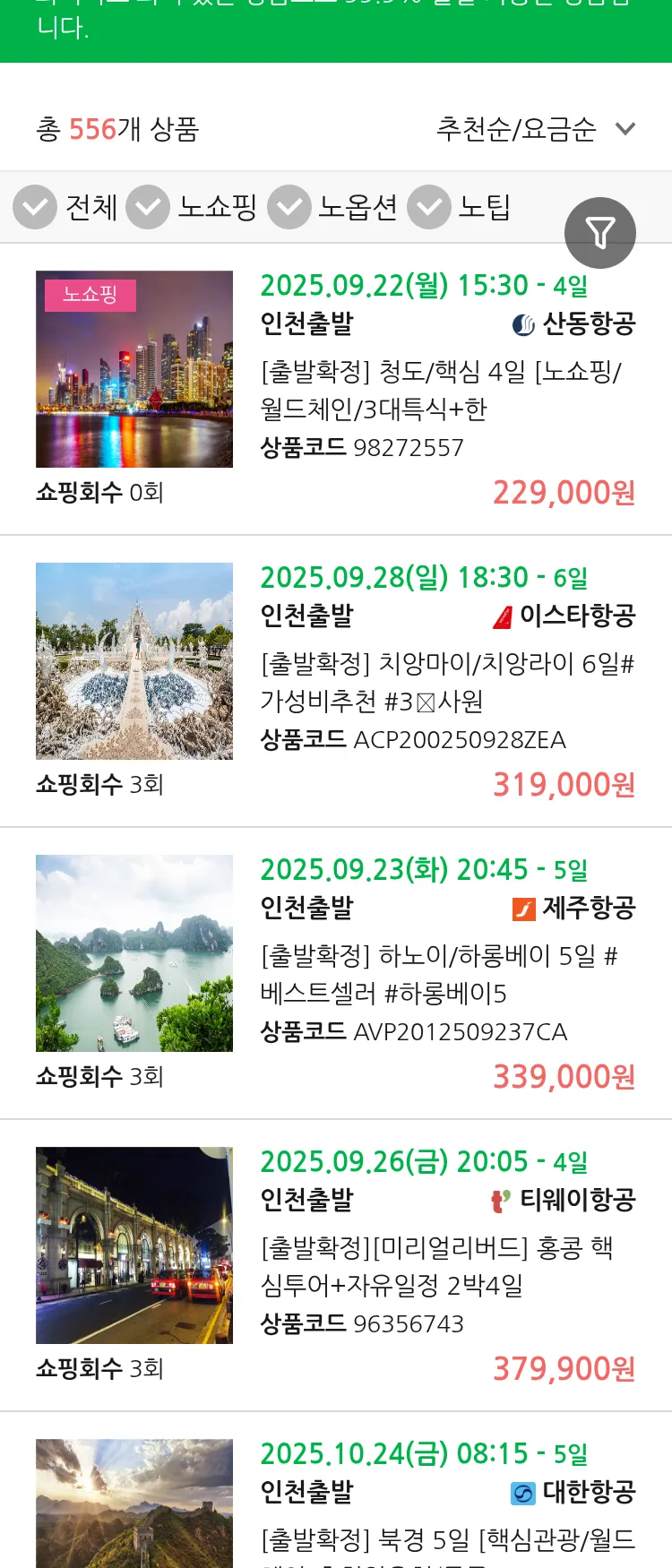Select the 229,000원 Qingdao tour price

(x=562, y=493)
